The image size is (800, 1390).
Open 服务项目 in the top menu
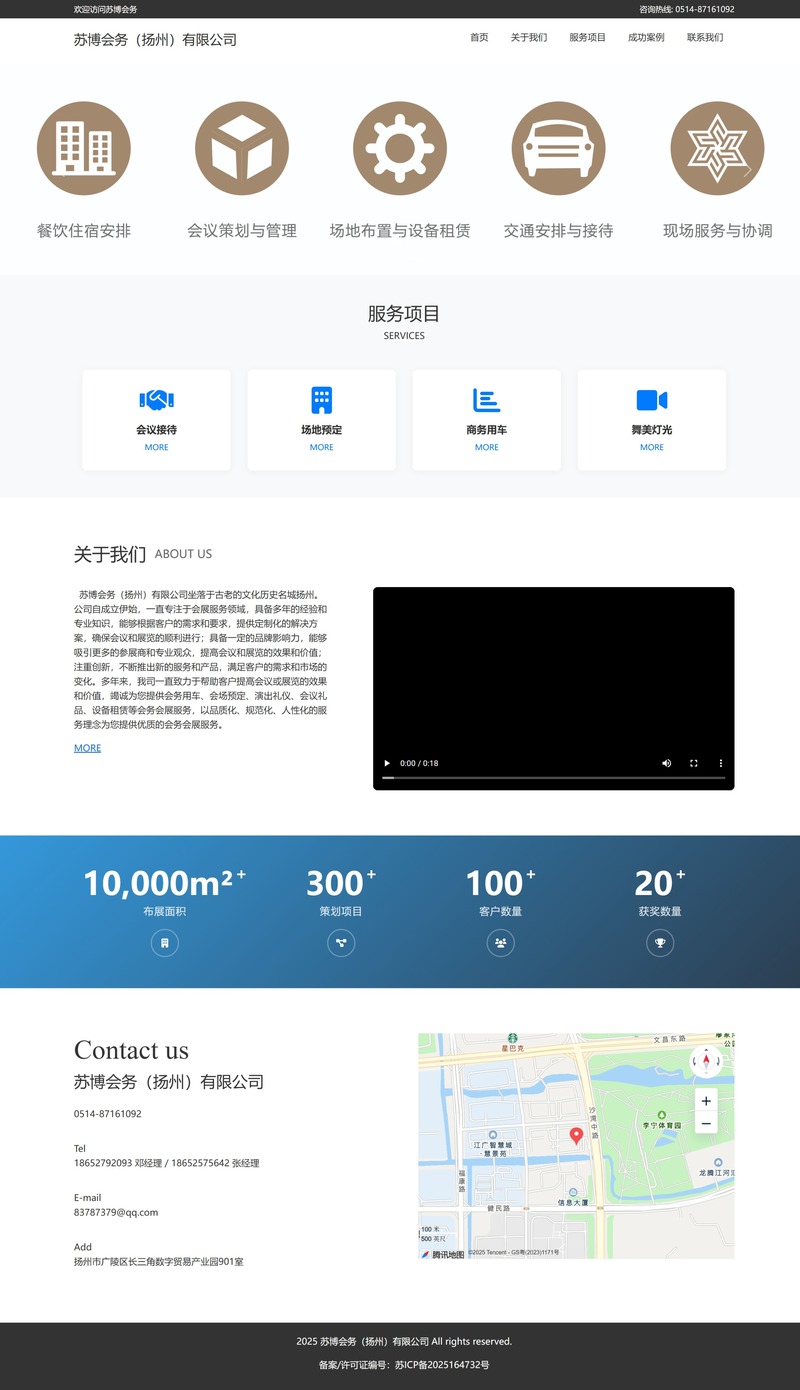click(x=588, y=37)
